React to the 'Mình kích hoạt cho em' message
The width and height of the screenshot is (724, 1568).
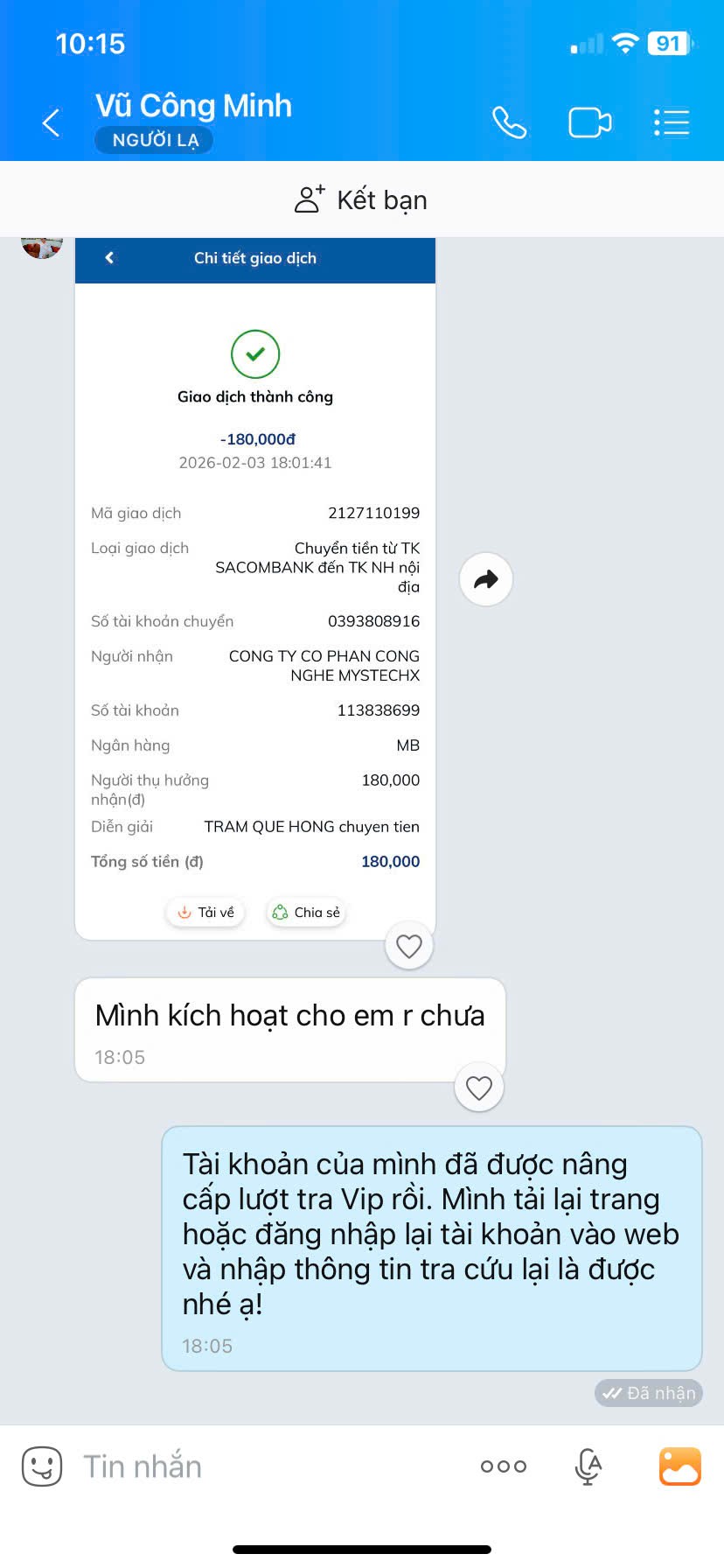pyautogui.click(x=479, y=1088)
